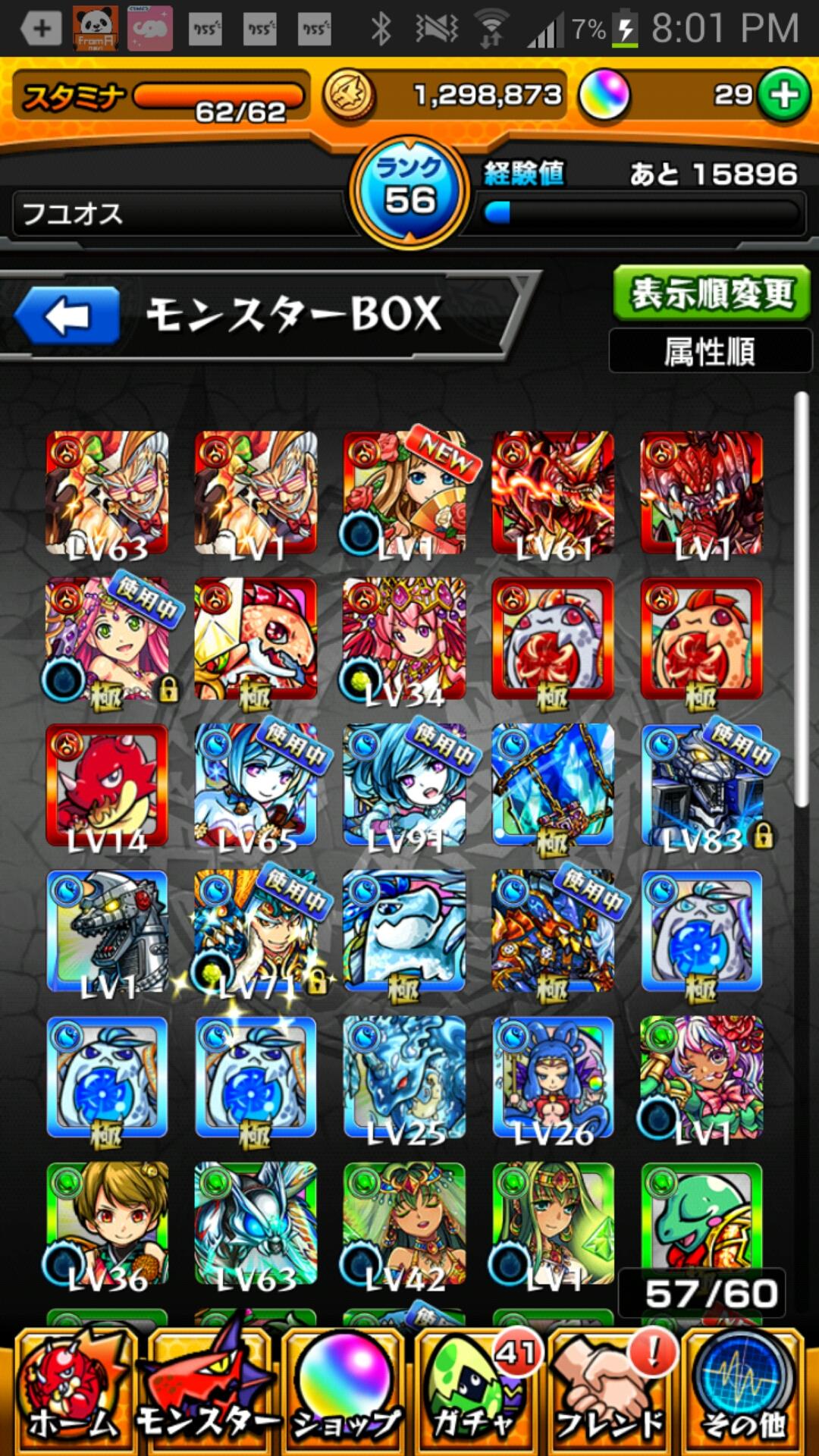819x1456 pixels.
Task: Select the red dragon monster at LV61
Action: click(553, 493)
